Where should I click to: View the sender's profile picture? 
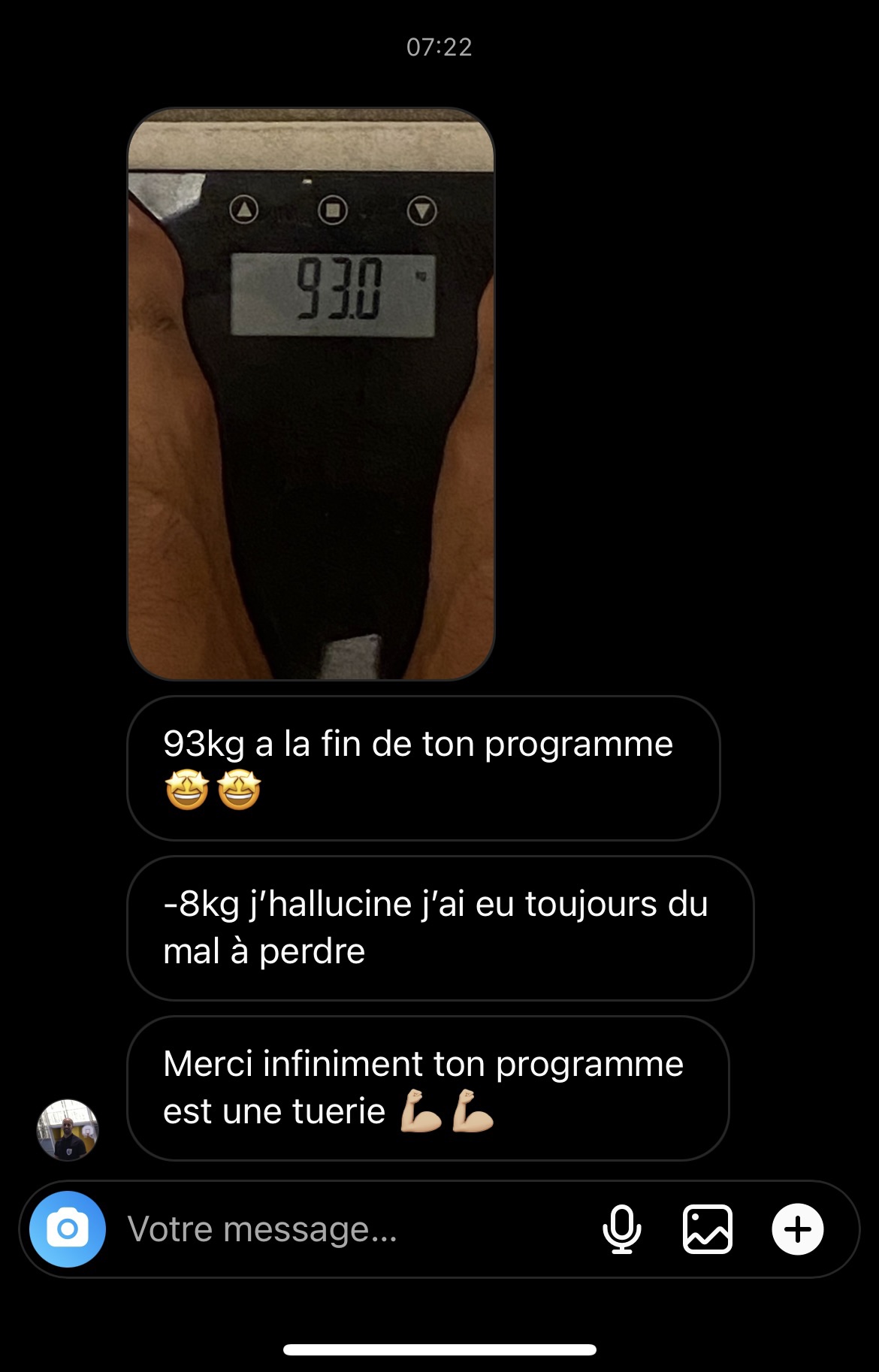point(68,1129)
